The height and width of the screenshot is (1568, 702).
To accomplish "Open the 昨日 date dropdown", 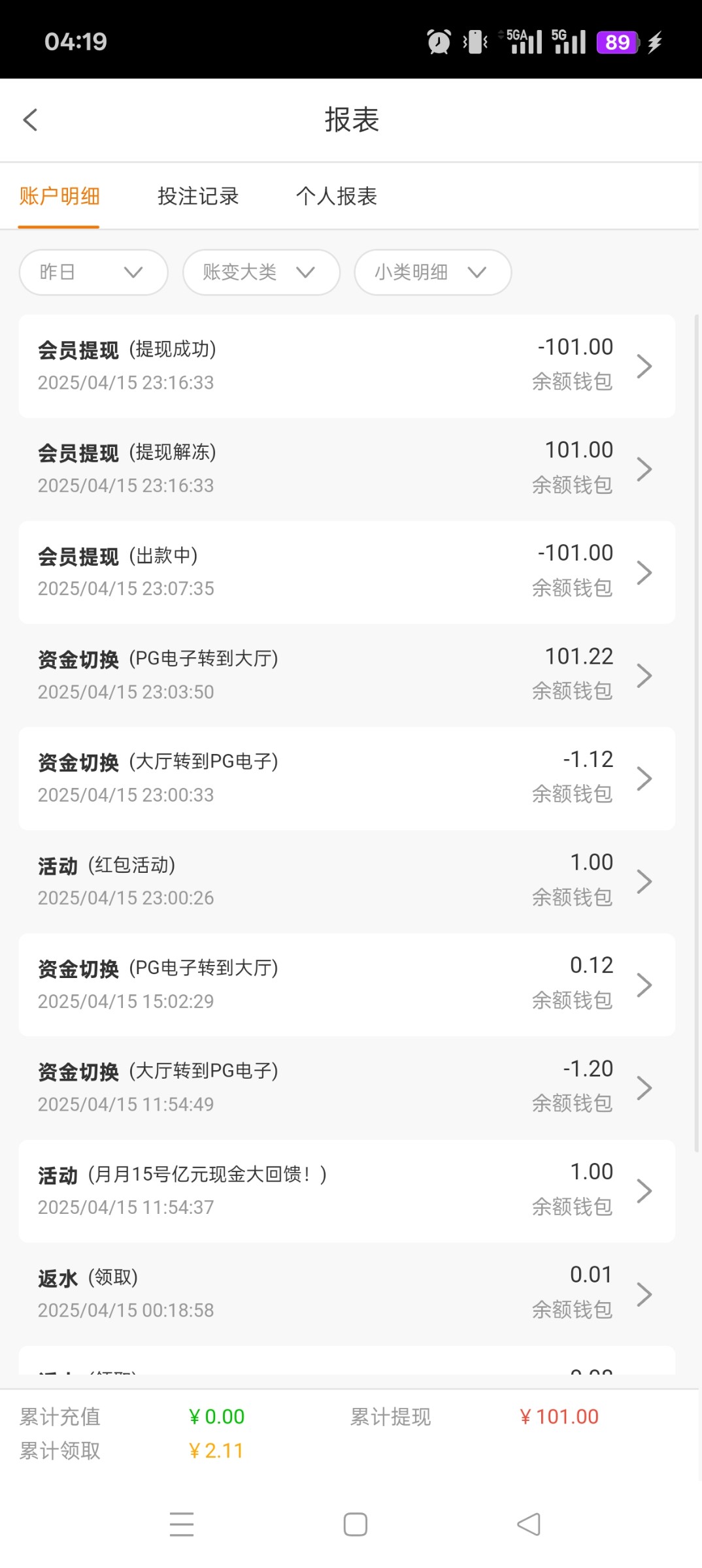I will pyautogui.click(x=93, y=272).
